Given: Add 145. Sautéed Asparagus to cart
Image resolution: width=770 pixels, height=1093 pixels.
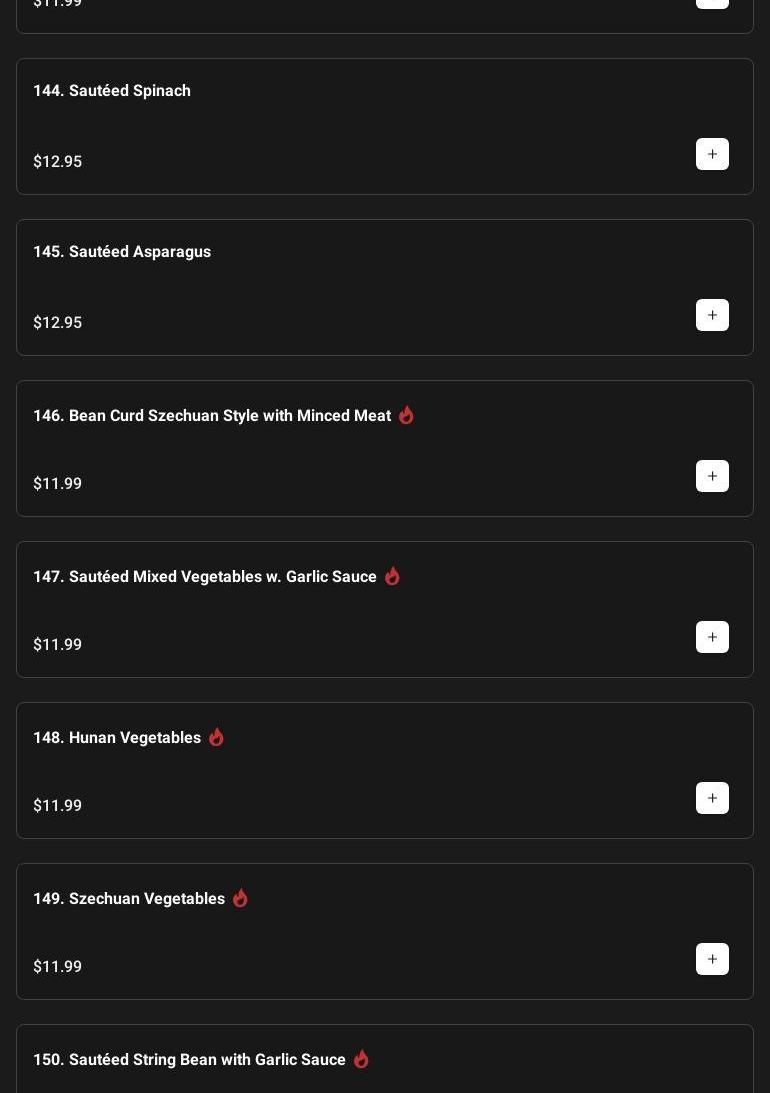Looking at the screenshot, I should 712,315.
